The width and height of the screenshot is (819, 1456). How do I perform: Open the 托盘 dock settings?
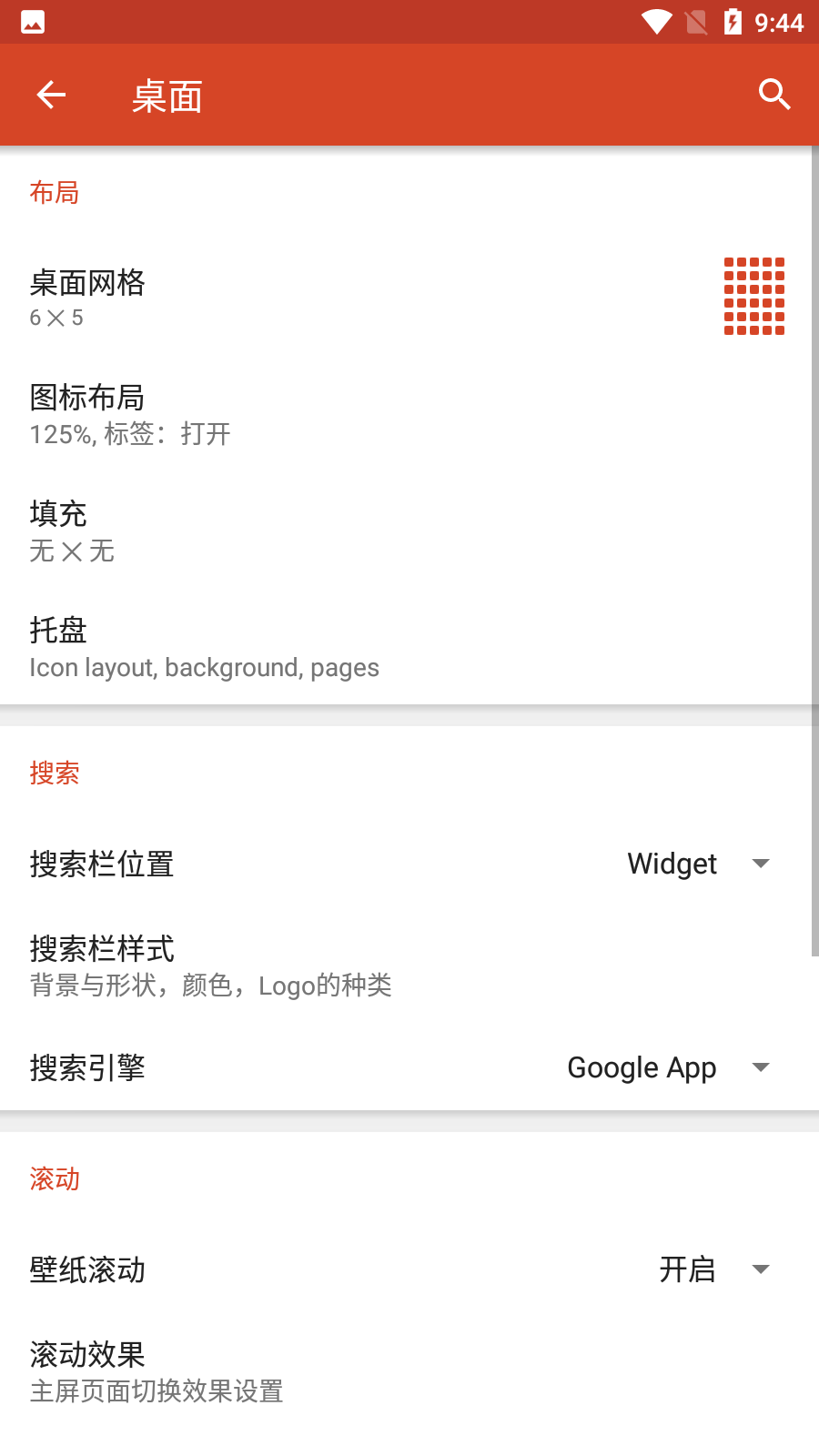tap(409, 647)
